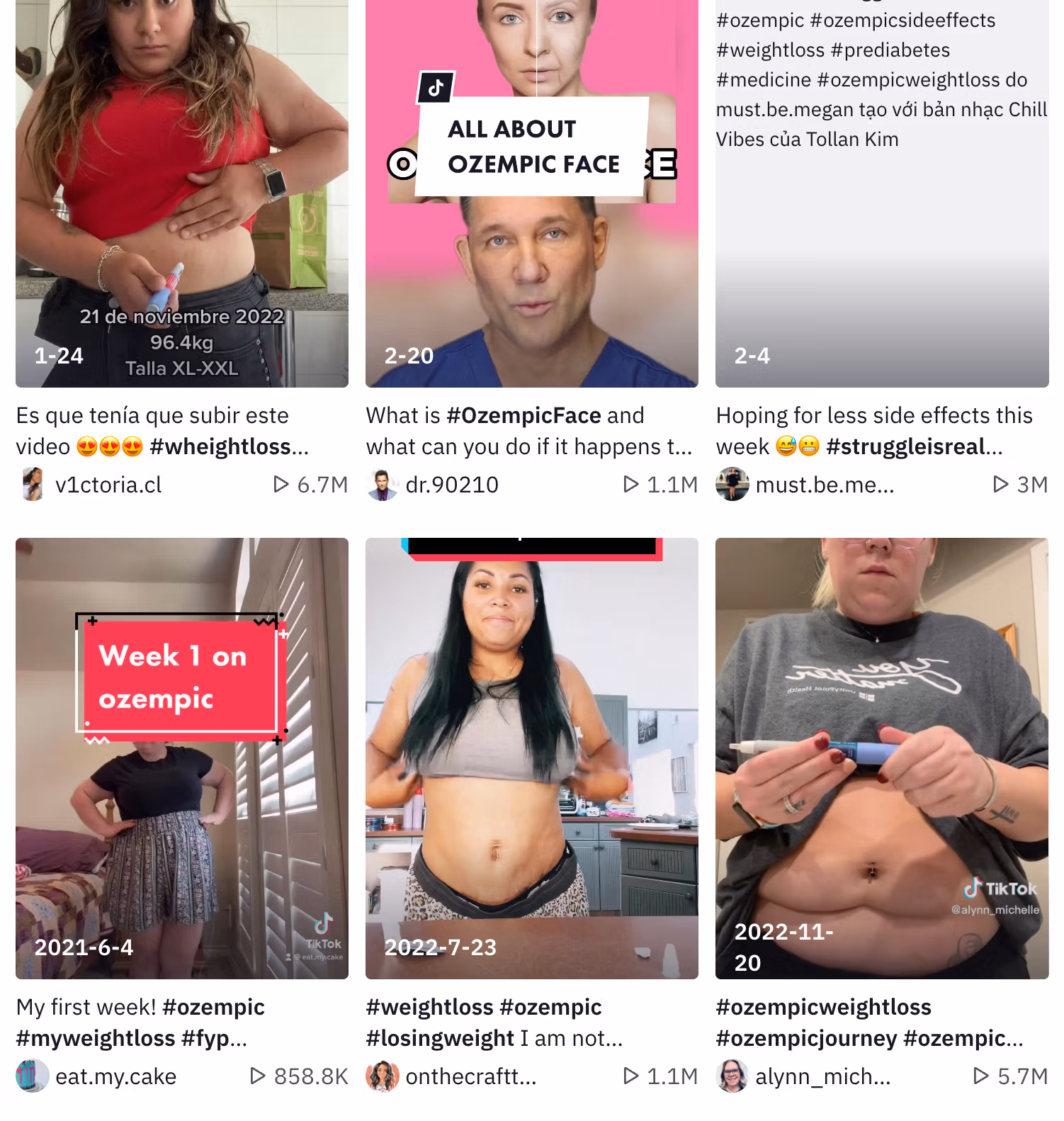The width and height of the screenshot is (1064, 1121).
Task: View eat.my.cake's profile
Action: pos(115,1076)
